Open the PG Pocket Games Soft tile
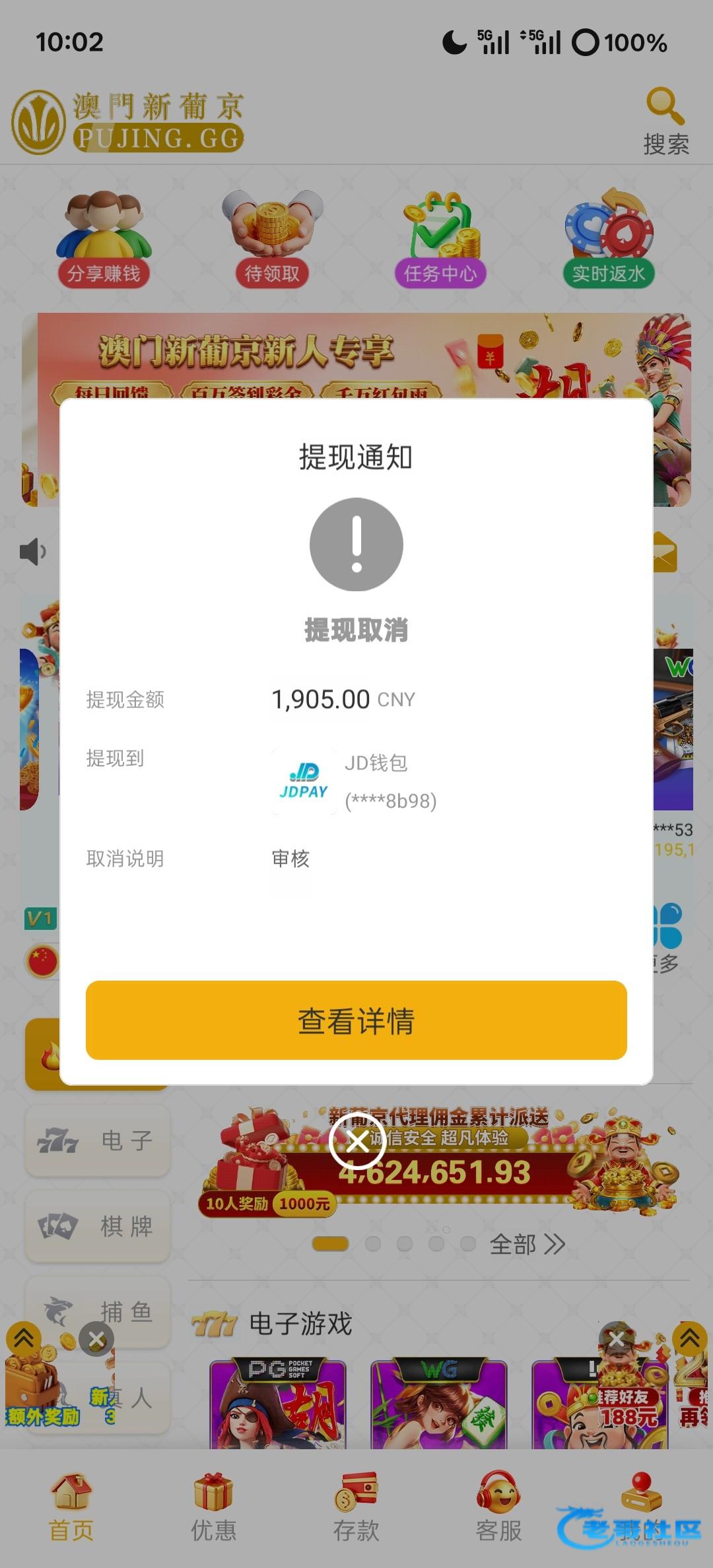This screenshot has height=1568, width=713. (277, 1406)
